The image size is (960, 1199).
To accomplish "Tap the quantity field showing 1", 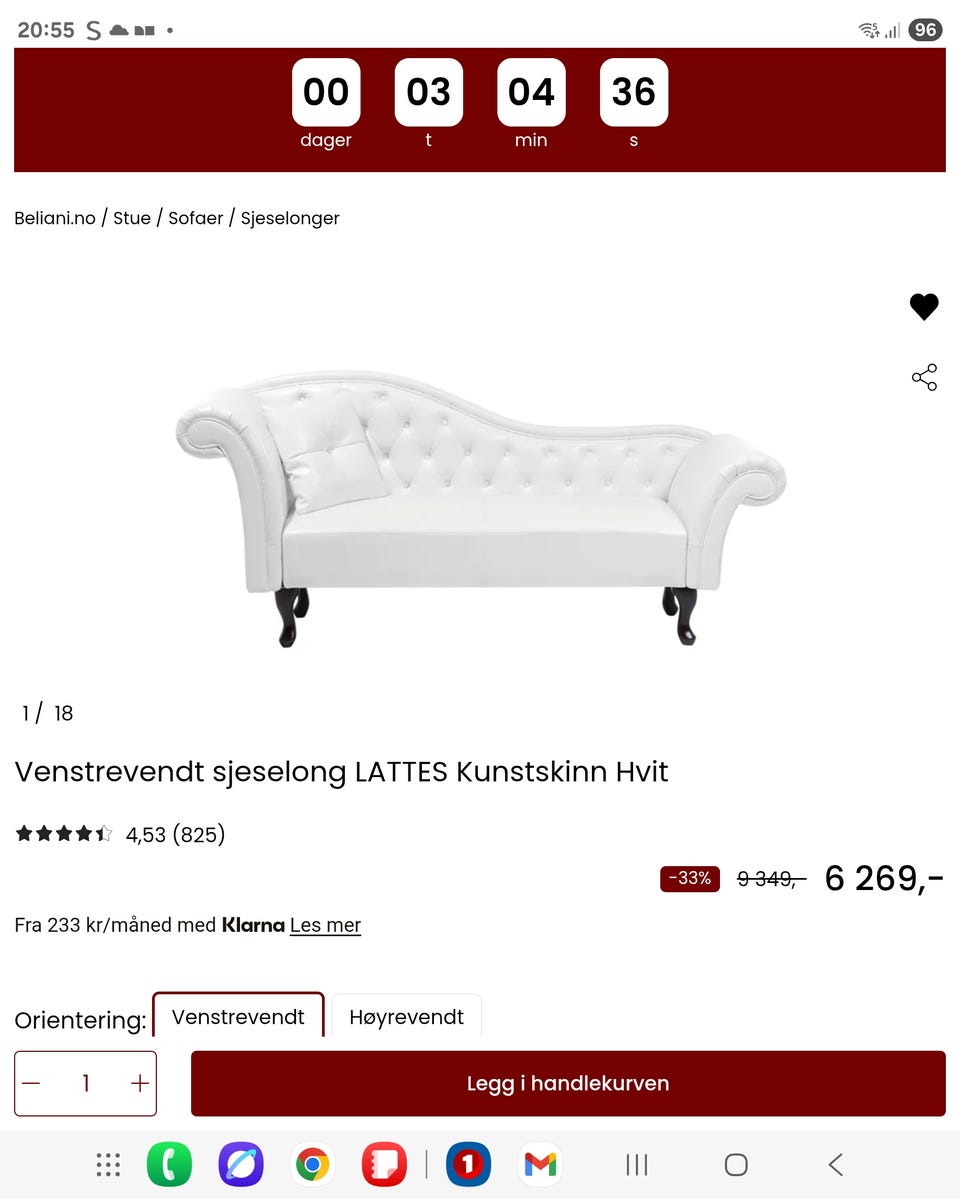I will (x=85, y=1083).
